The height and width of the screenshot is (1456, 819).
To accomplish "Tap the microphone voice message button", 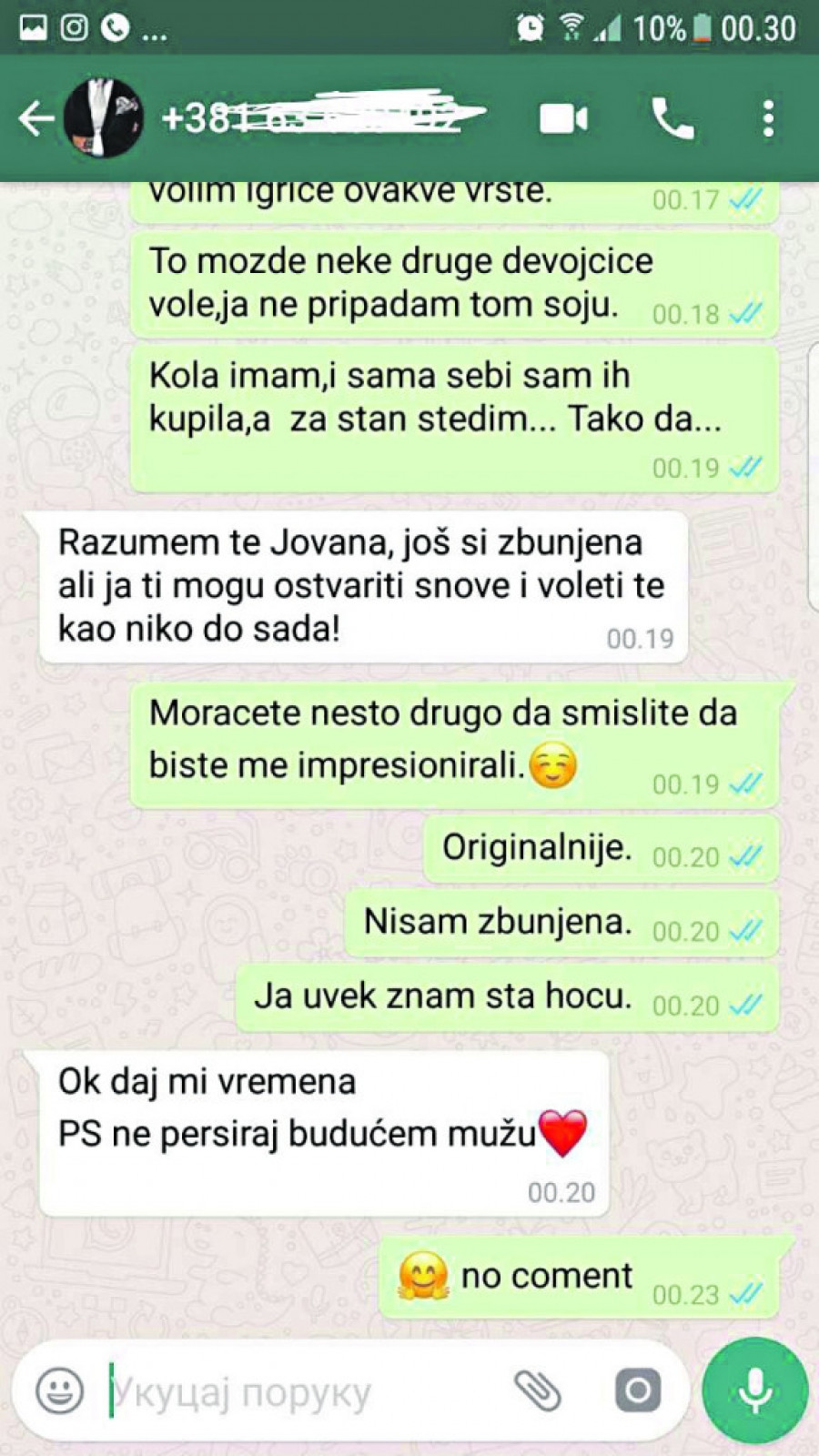I will pyautogui.click(x=754, y=1390).
